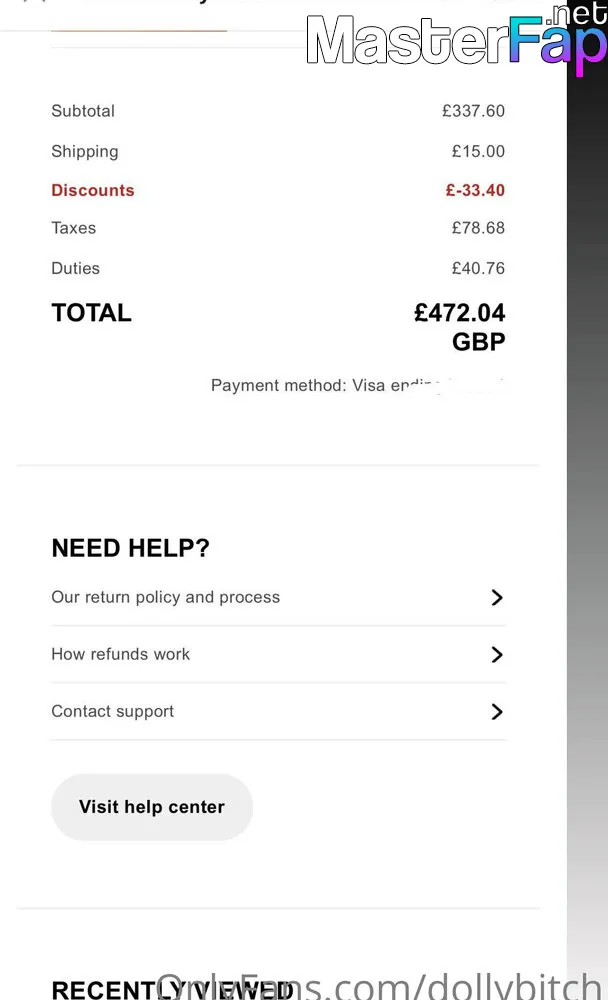Image resolution: width=608 pixels, height=1000 pixels.
Task: Tap the Visit help center button
Action: pyautogui.click(x=152, y=807)
